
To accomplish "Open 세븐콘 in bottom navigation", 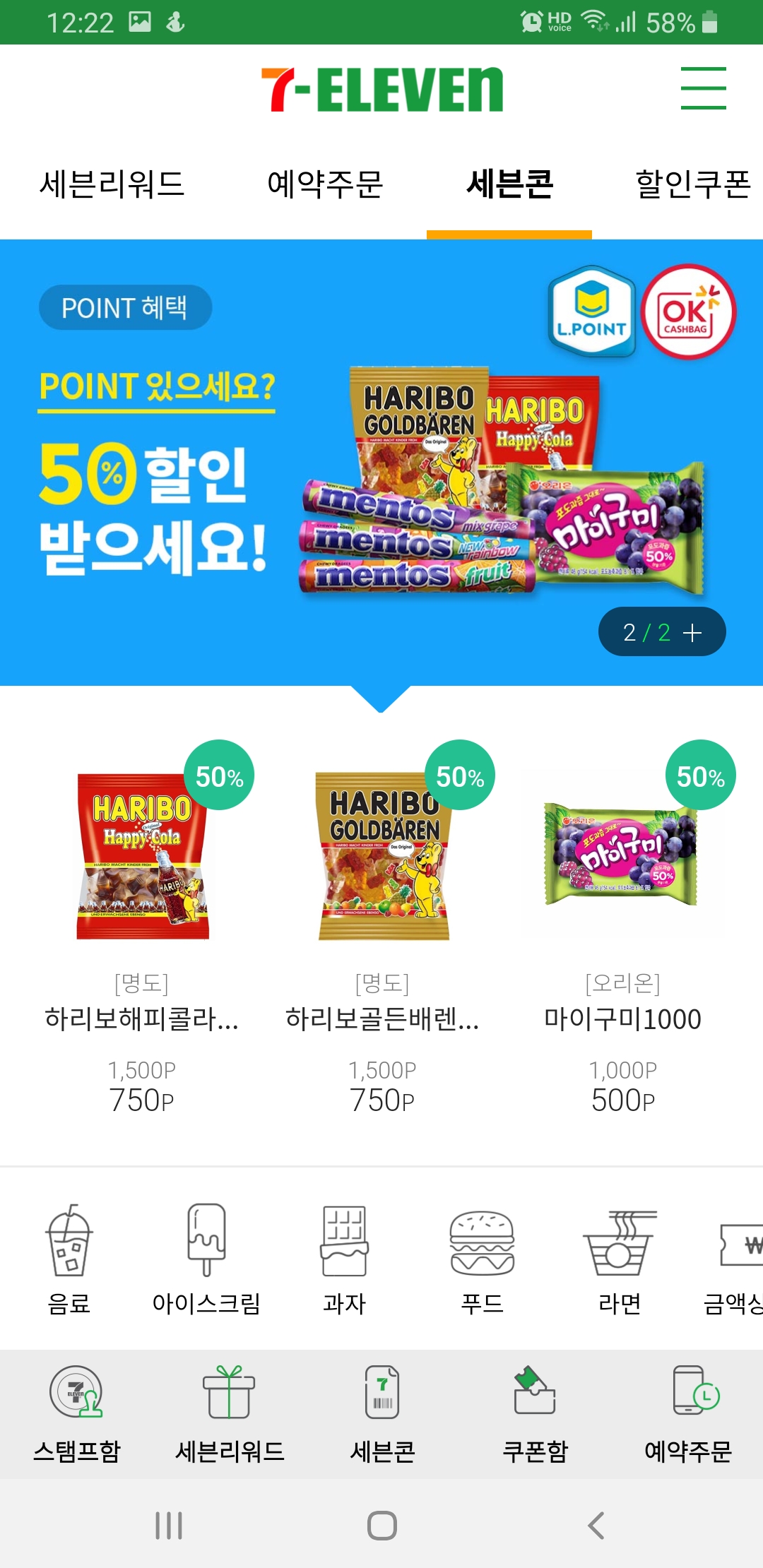I will pyautogui.click(x=382, y=1414).
